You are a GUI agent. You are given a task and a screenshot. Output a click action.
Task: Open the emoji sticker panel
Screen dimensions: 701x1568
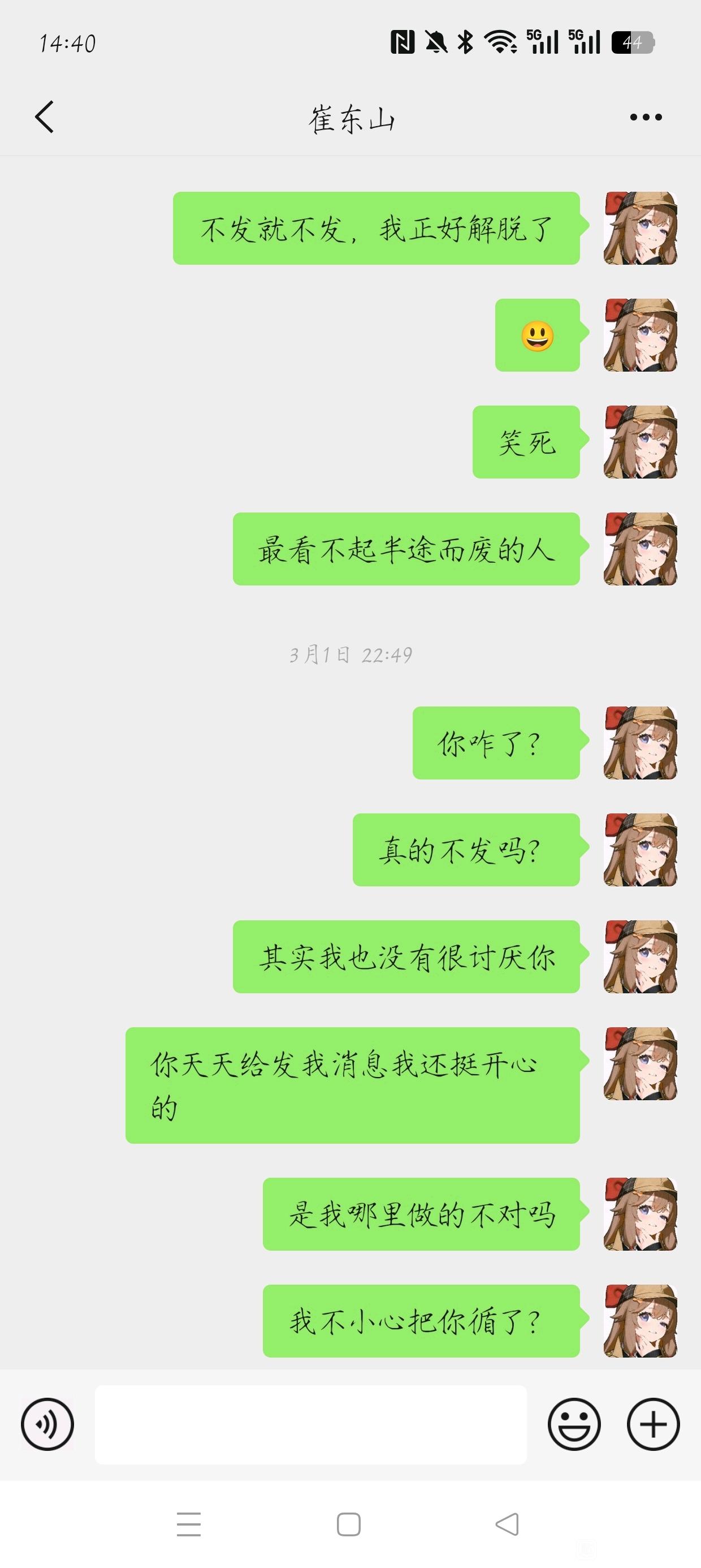click(574, 1424)
